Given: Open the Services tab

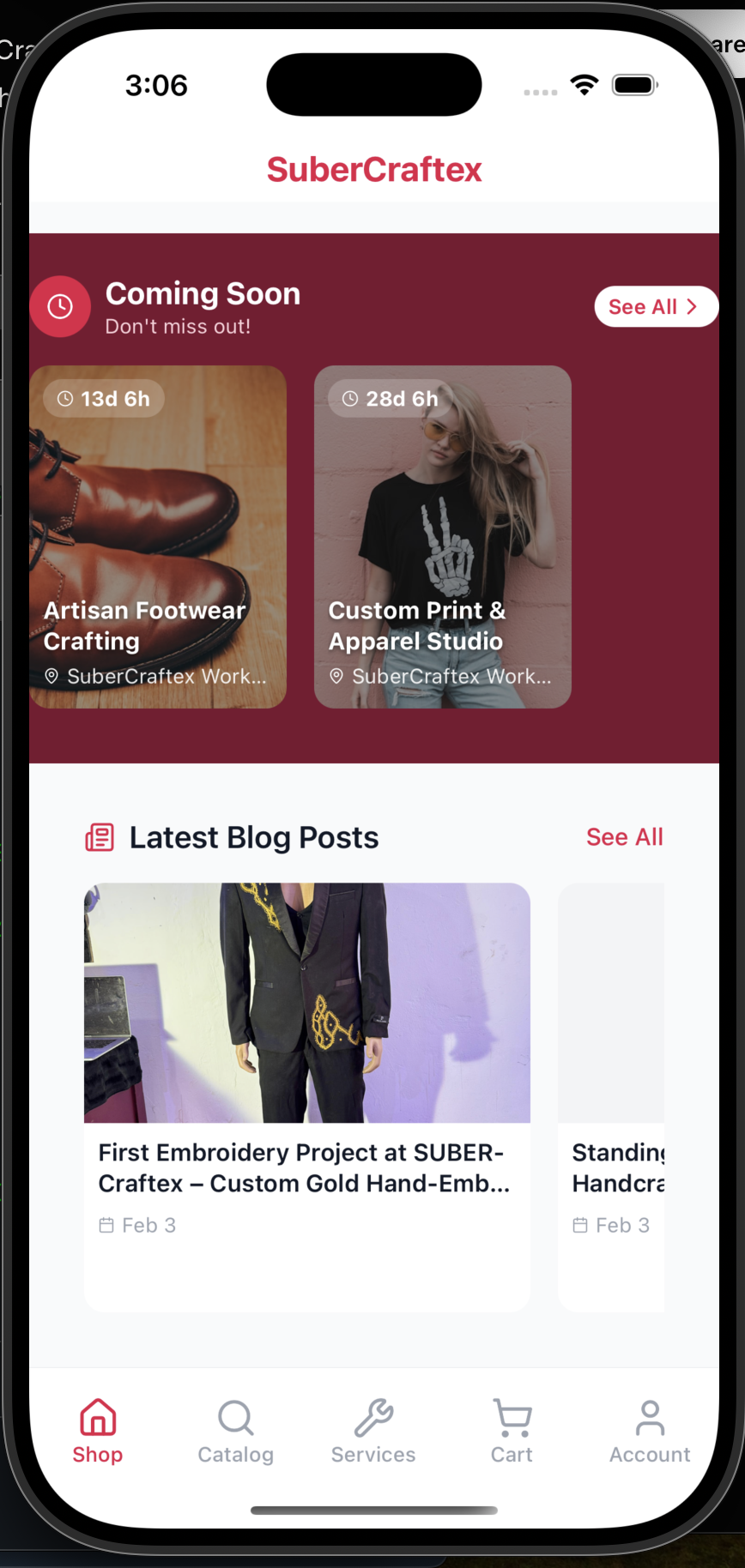Looking at the screenshot, I should coord(373,1431).
